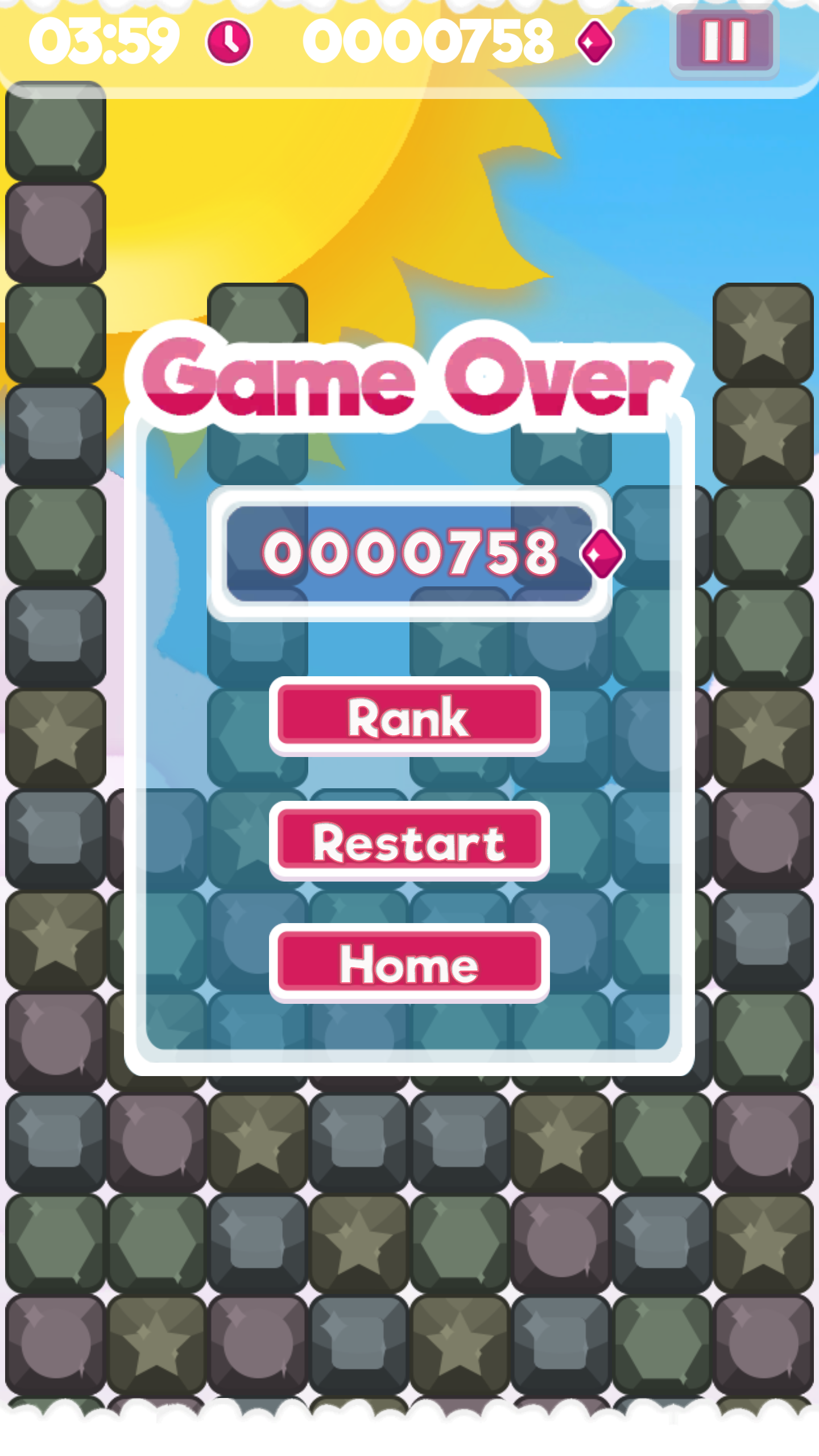Open the Rank leaderboard
The width and height of the screenshot is (819, 1456).
(x=409, y=716)
